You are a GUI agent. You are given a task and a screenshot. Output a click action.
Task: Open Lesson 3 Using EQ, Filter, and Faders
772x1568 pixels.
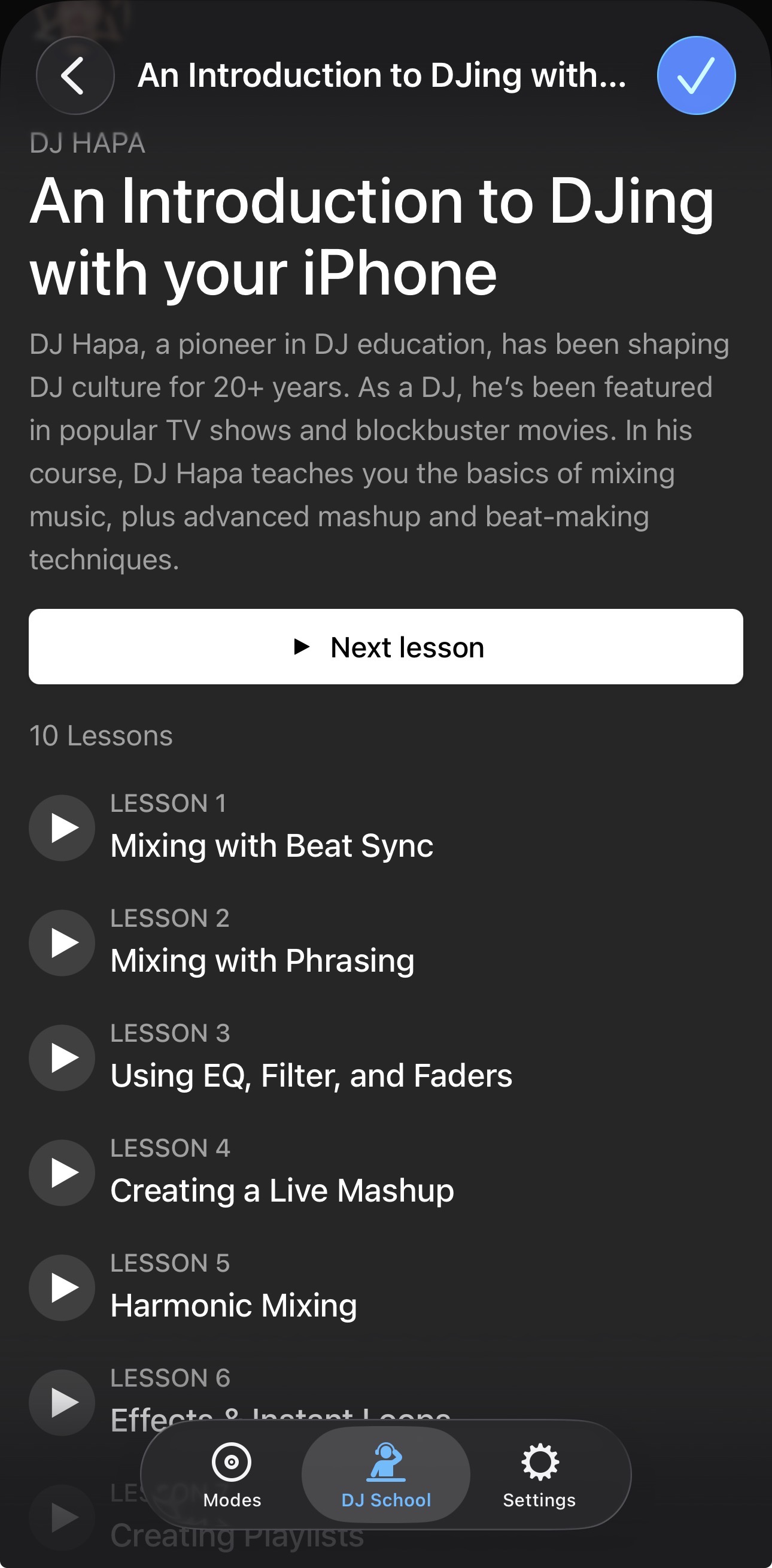tap(310, 1074)
